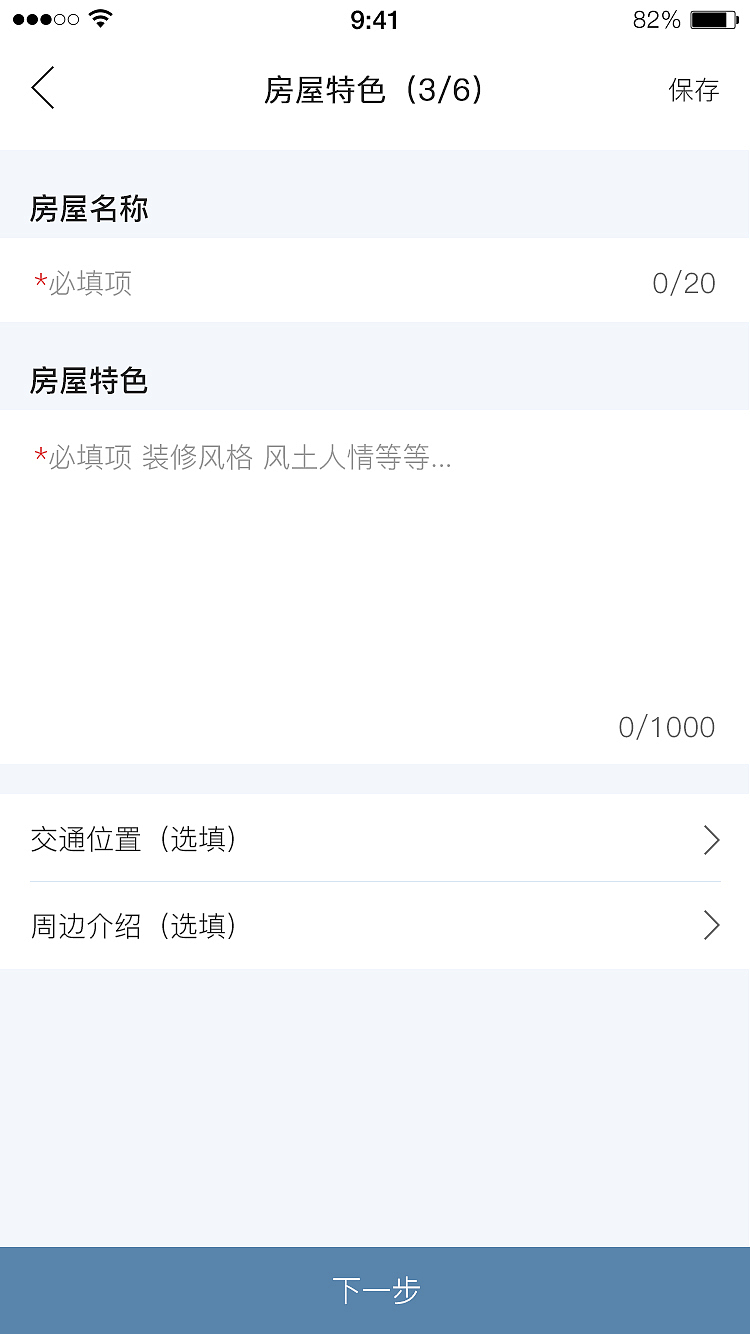Tap 保存 to save the listing
Viewport: 750px width, 1334px height.
(x=694, y=90)
